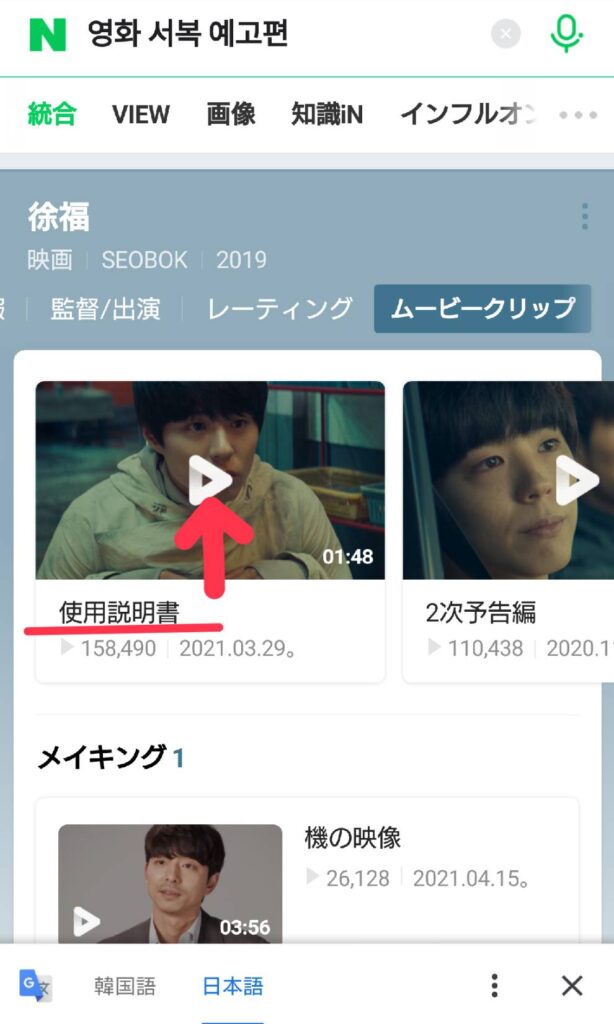
Task: Close the translate bar
Action: [572, 987]
